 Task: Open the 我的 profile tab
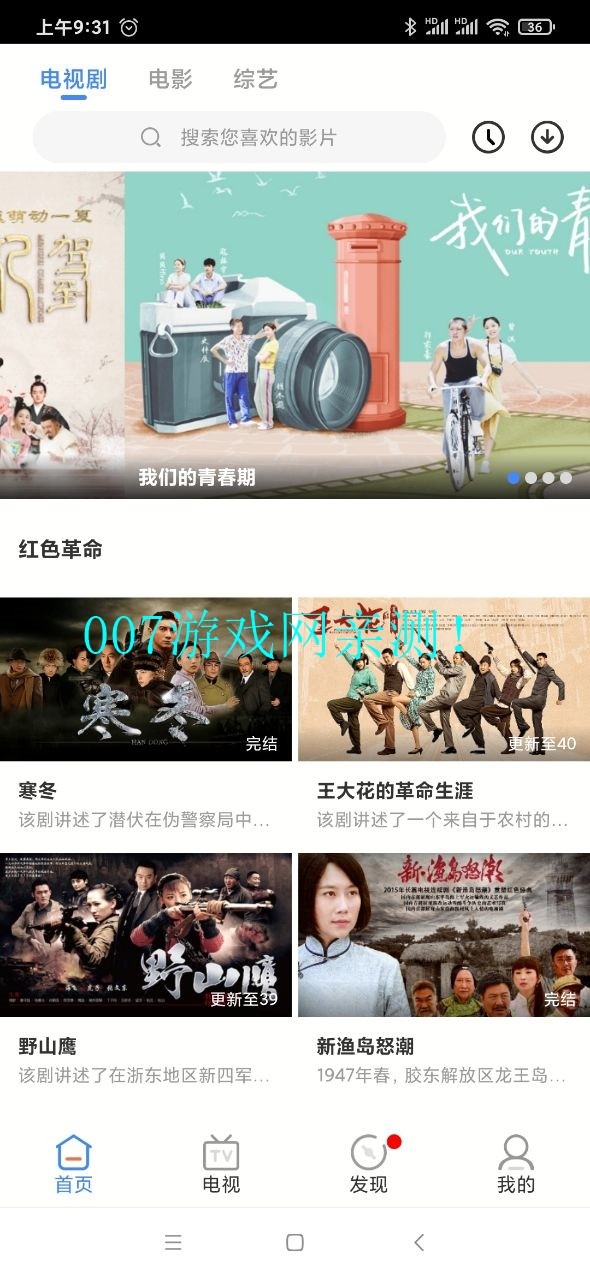516,1164
